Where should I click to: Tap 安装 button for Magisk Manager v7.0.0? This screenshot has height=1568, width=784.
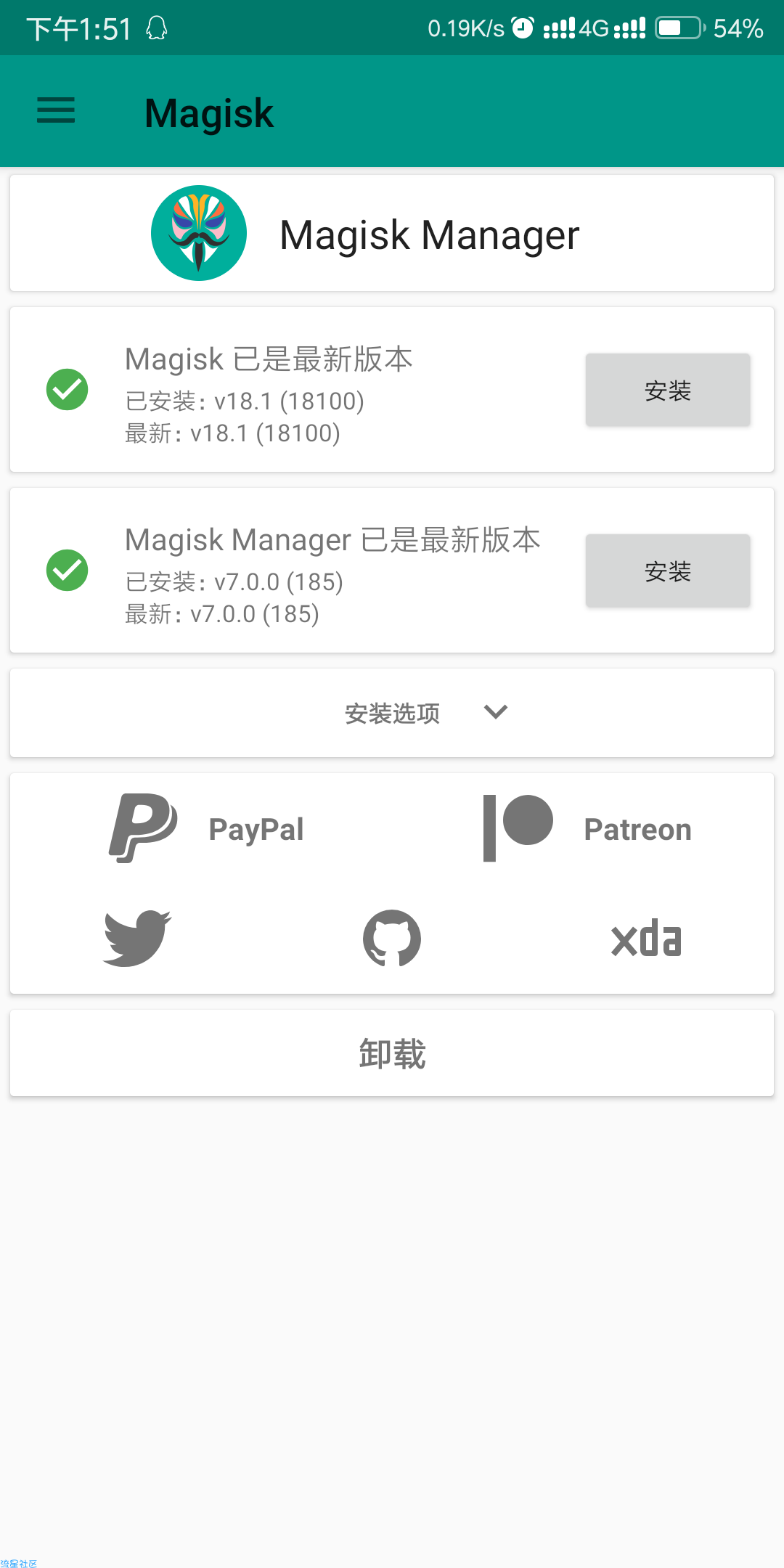pos(668,571)
